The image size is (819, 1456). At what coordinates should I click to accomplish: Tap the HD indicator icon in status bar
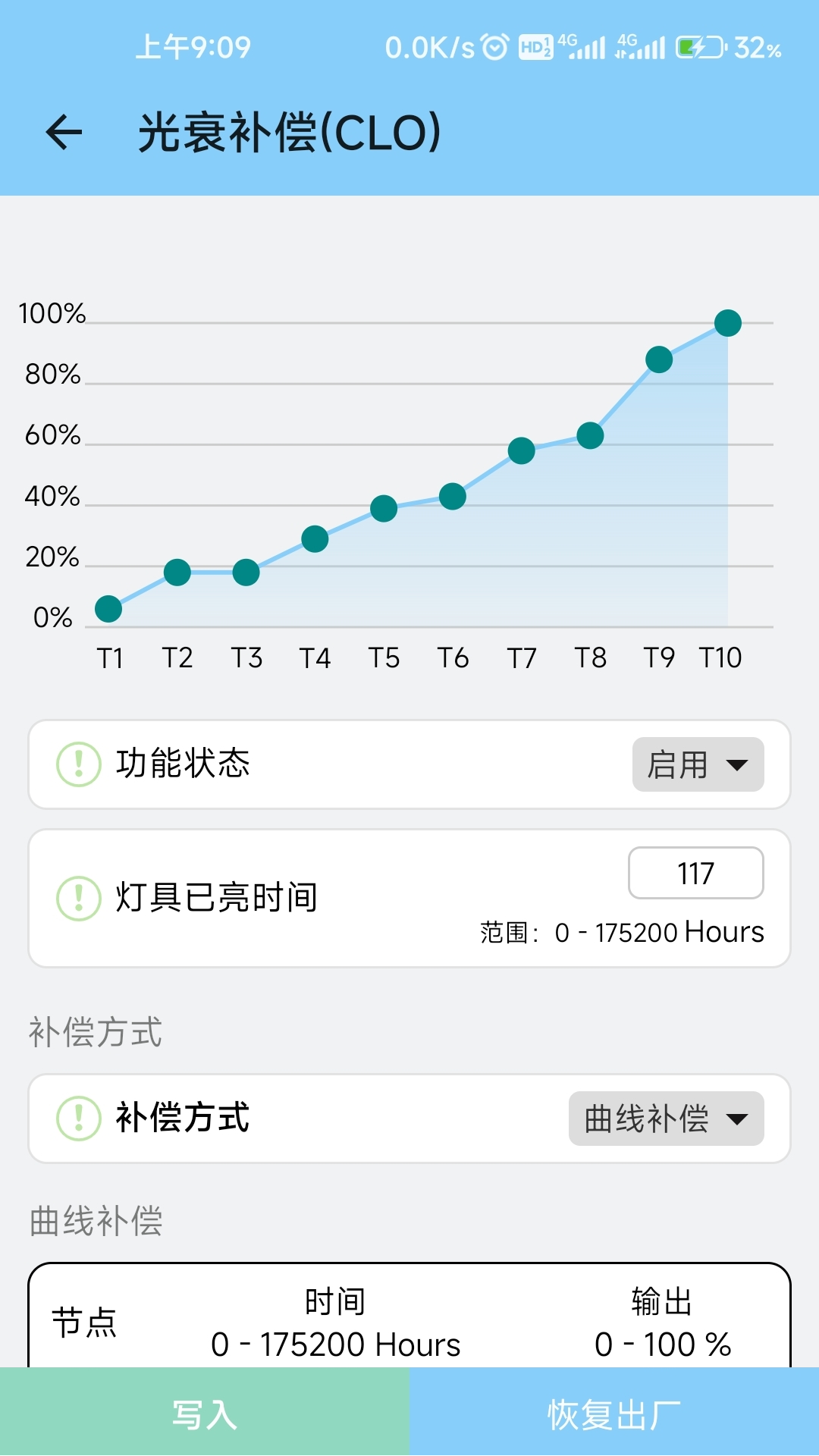tap(537, 46)
